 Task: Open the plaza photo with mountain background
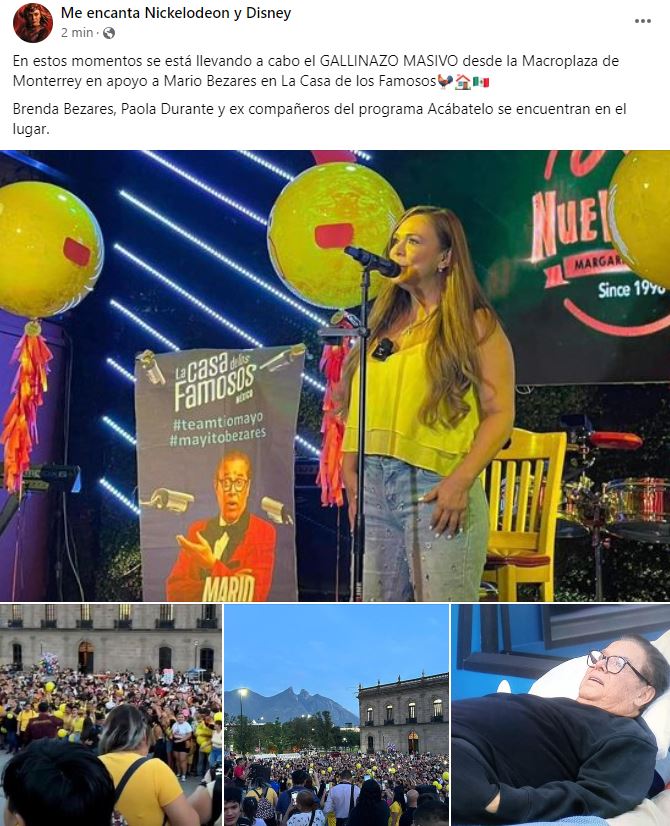click(x=336, y=714)
